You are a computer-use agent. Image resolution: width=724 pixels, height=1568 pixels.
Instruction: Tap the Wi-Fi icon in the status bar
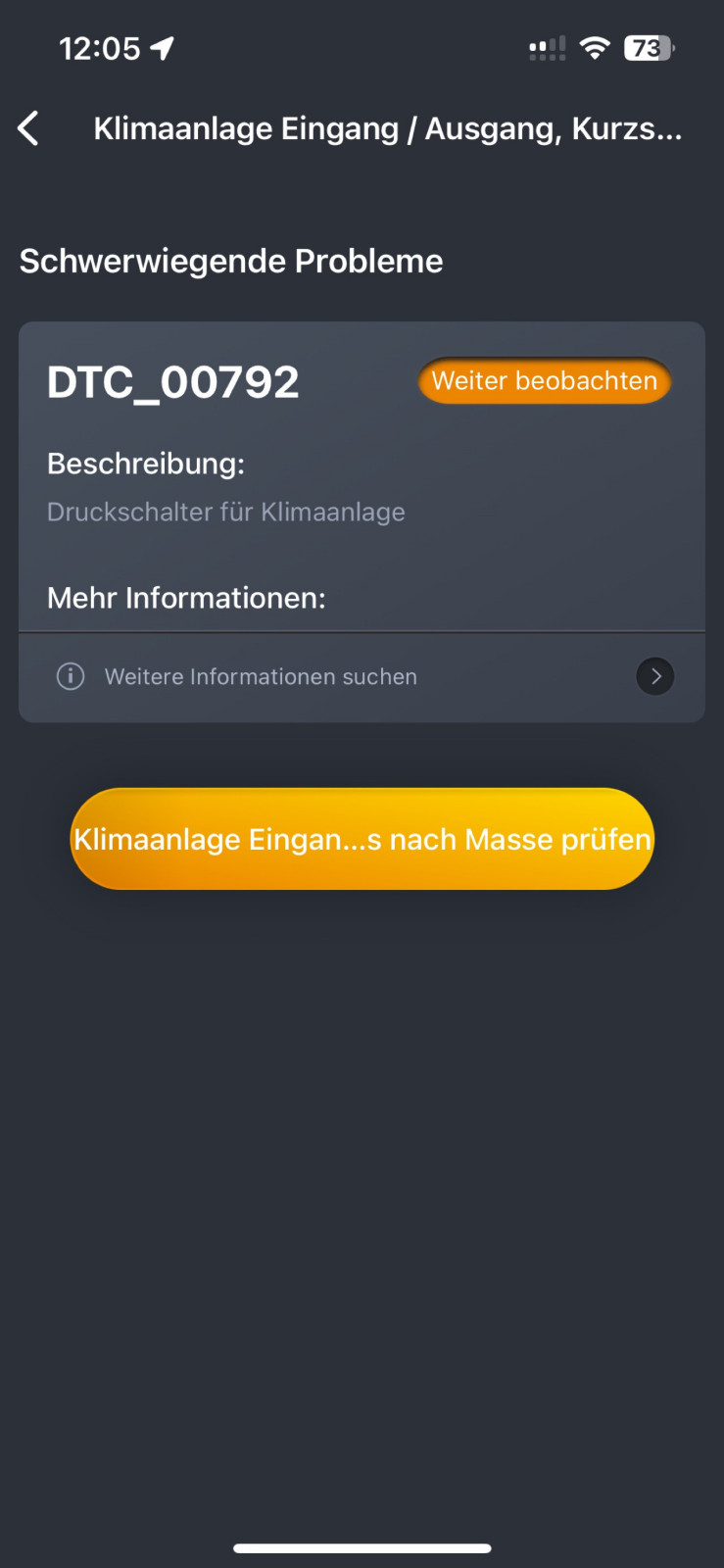597,47
